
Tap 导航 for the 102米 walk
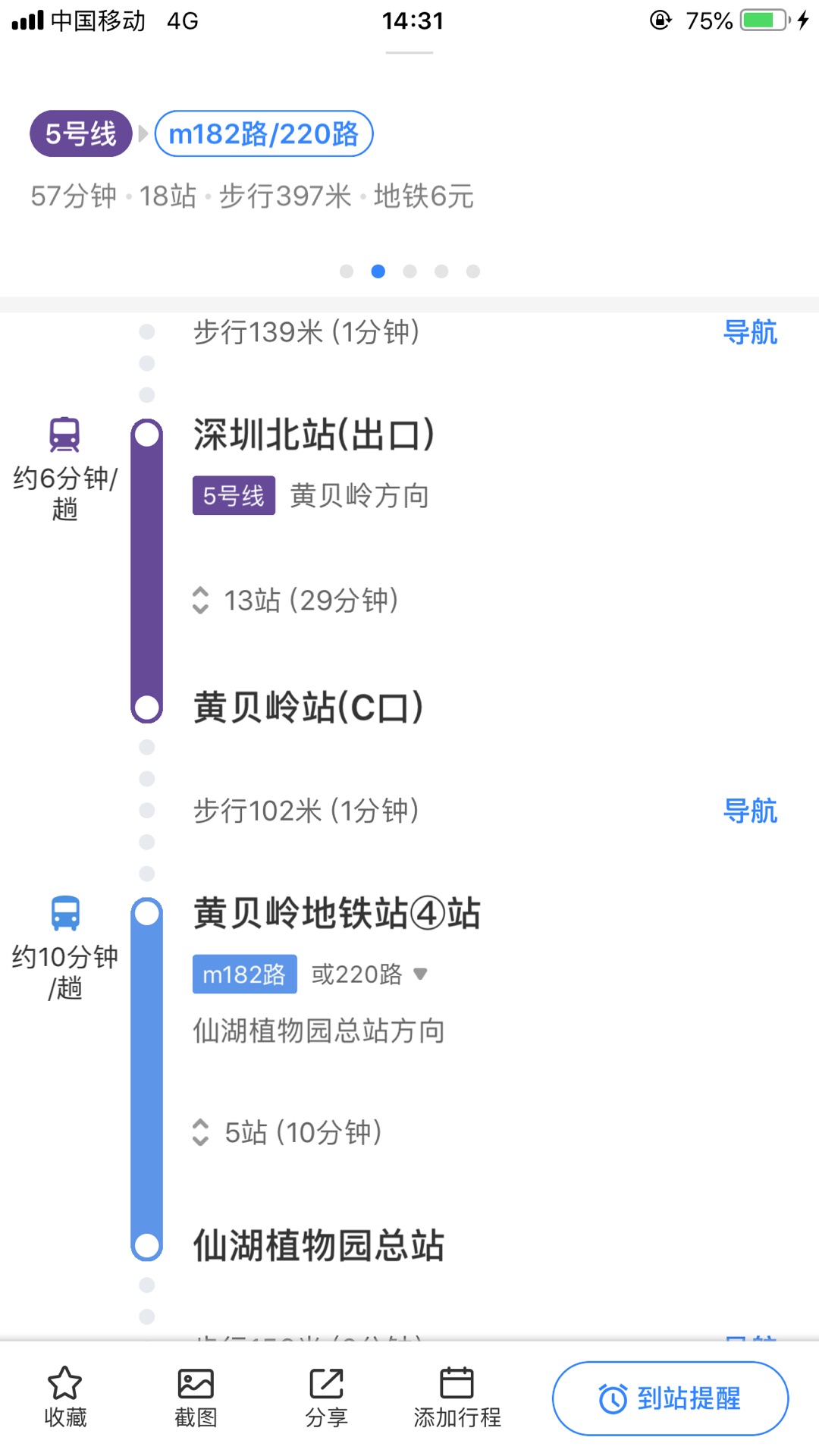(x=750, y=811)
